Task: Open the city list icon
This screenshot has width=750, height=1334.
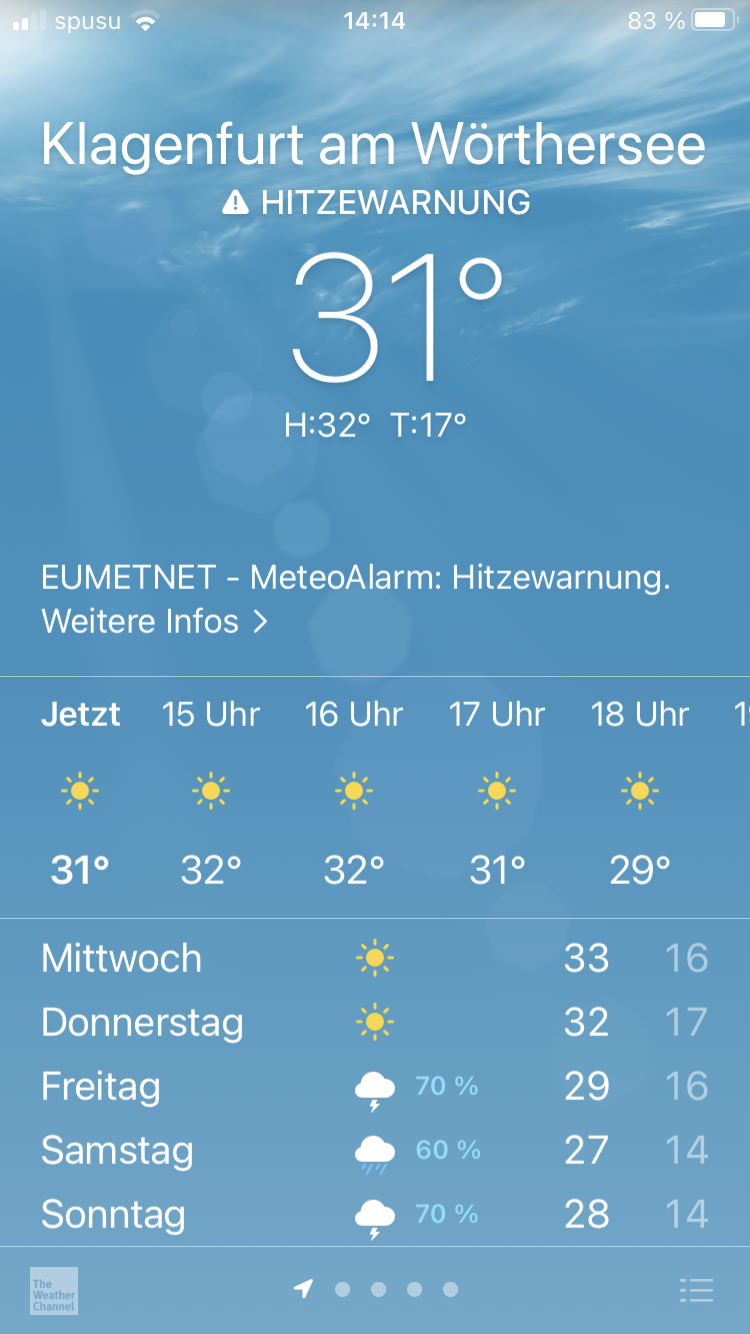Action: (696, 1290)
